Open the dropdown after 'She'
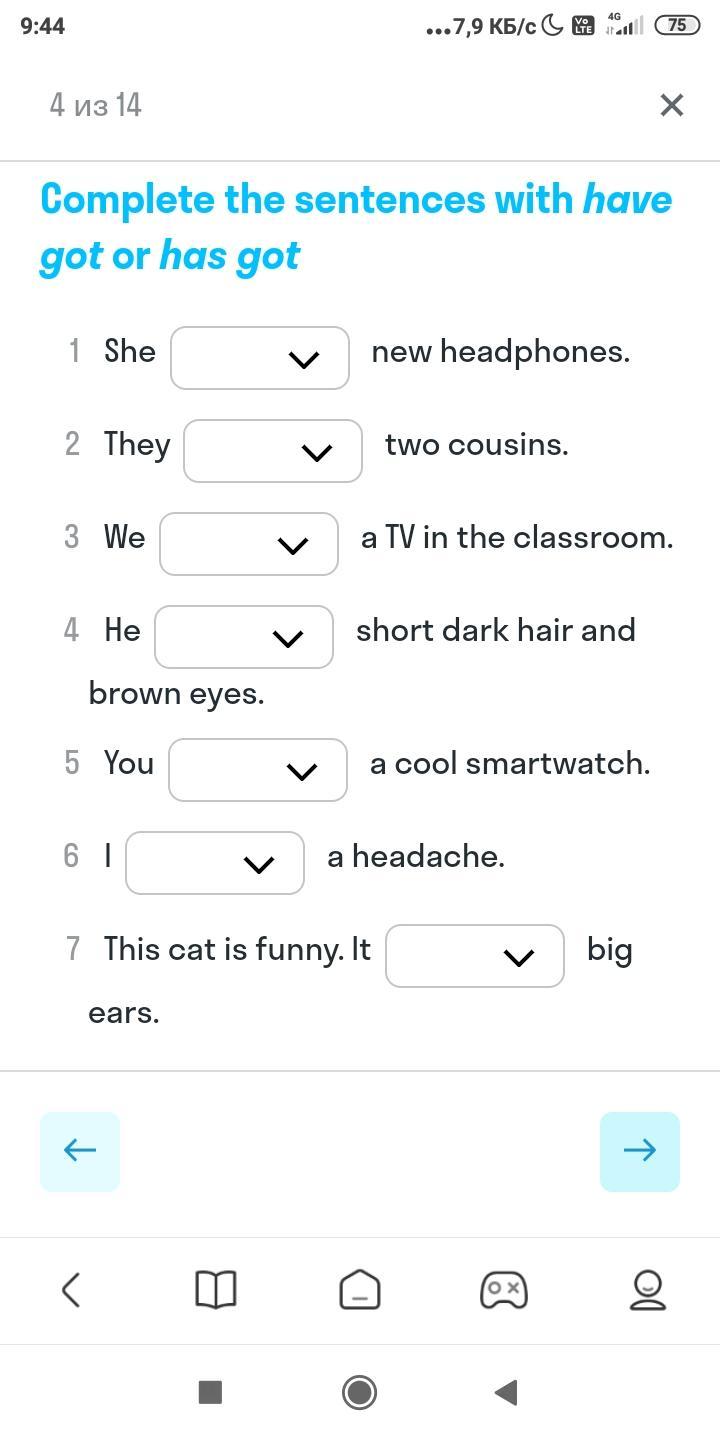This screenshot has width=720, height=1440. tap(260, 358)
